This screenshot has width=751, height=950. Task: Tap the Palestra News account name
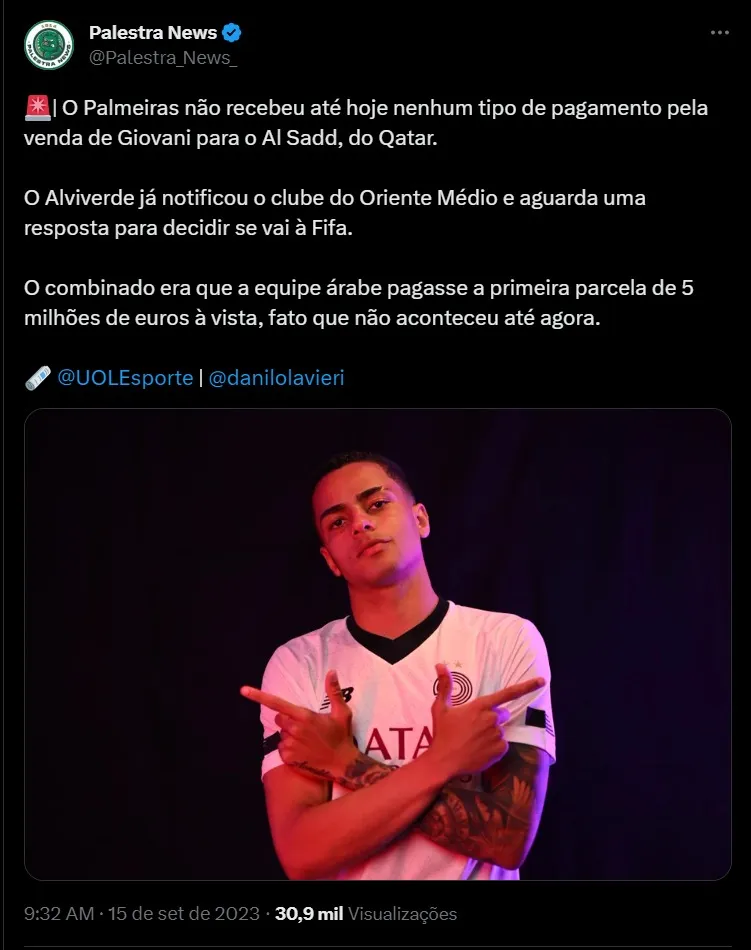coord(152,33)
